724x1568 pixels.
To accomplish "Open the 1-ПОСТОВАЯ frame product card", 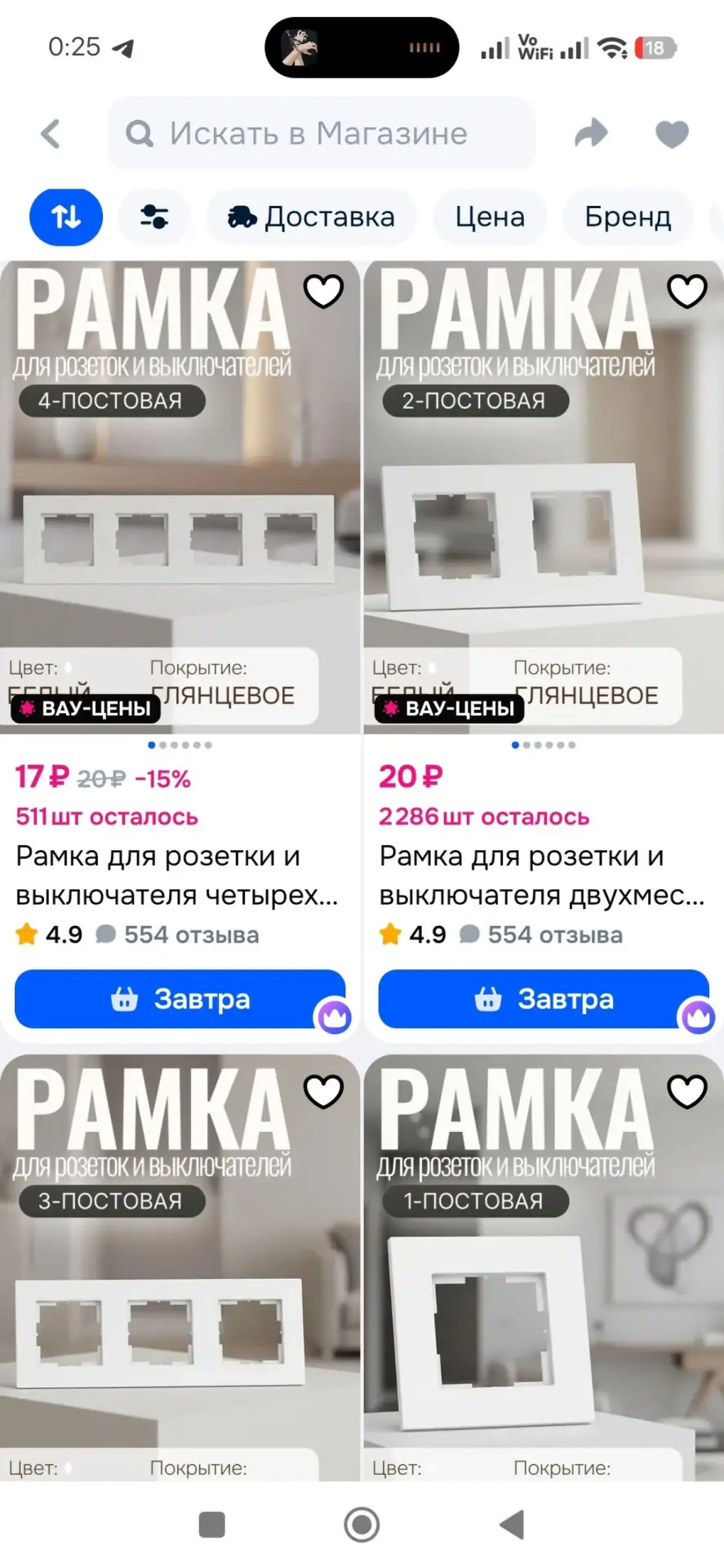I will (x=544, y=1267).
